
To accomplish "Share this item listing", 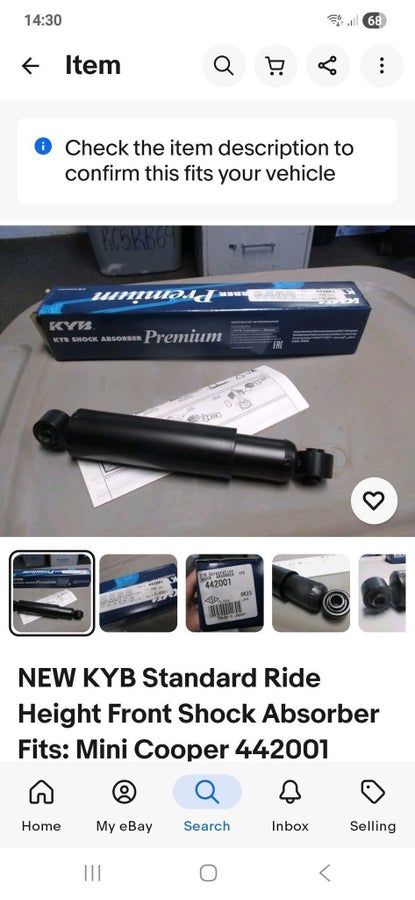I will tap(328, 66).
